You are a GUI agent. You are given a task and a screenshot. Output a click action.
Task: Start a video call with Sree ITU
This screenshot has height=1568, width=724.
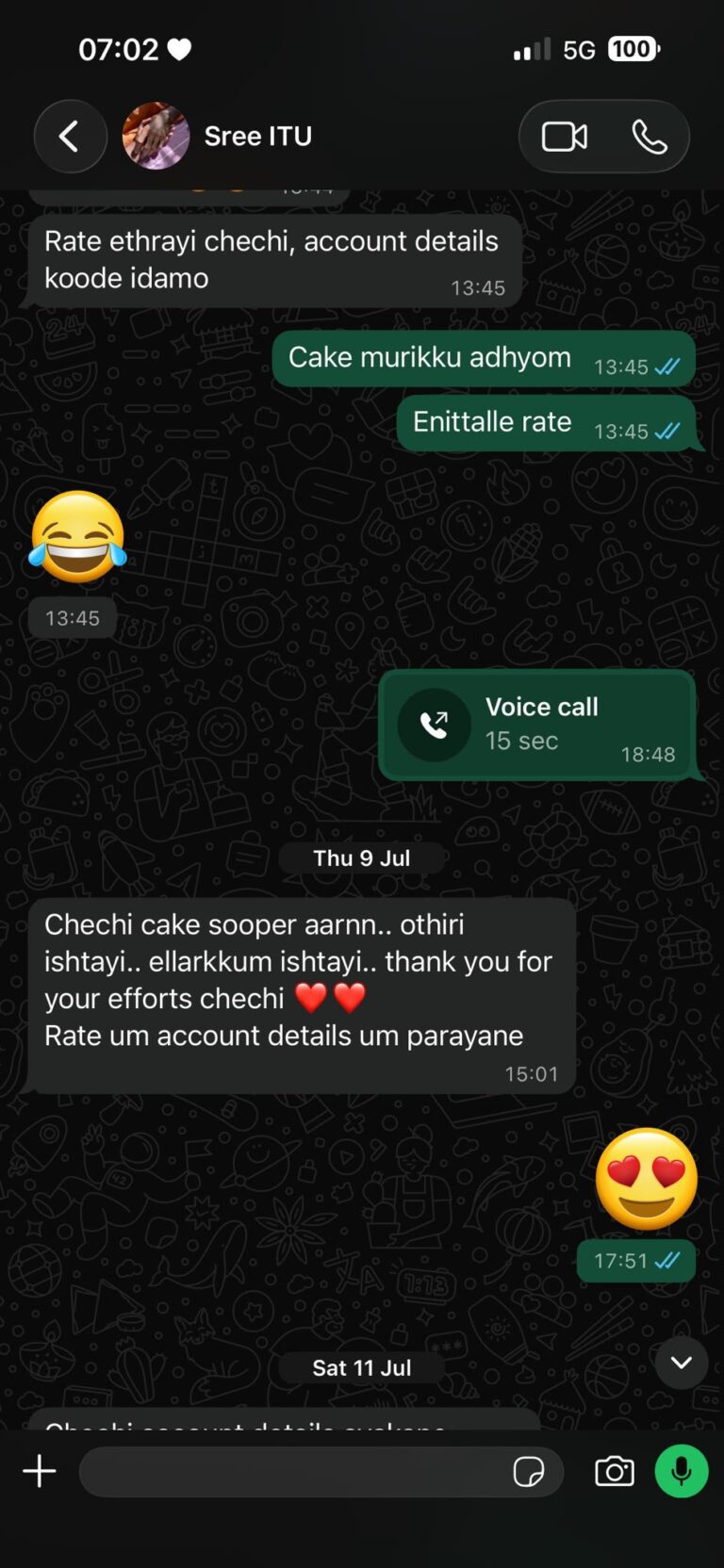[564, 137]
